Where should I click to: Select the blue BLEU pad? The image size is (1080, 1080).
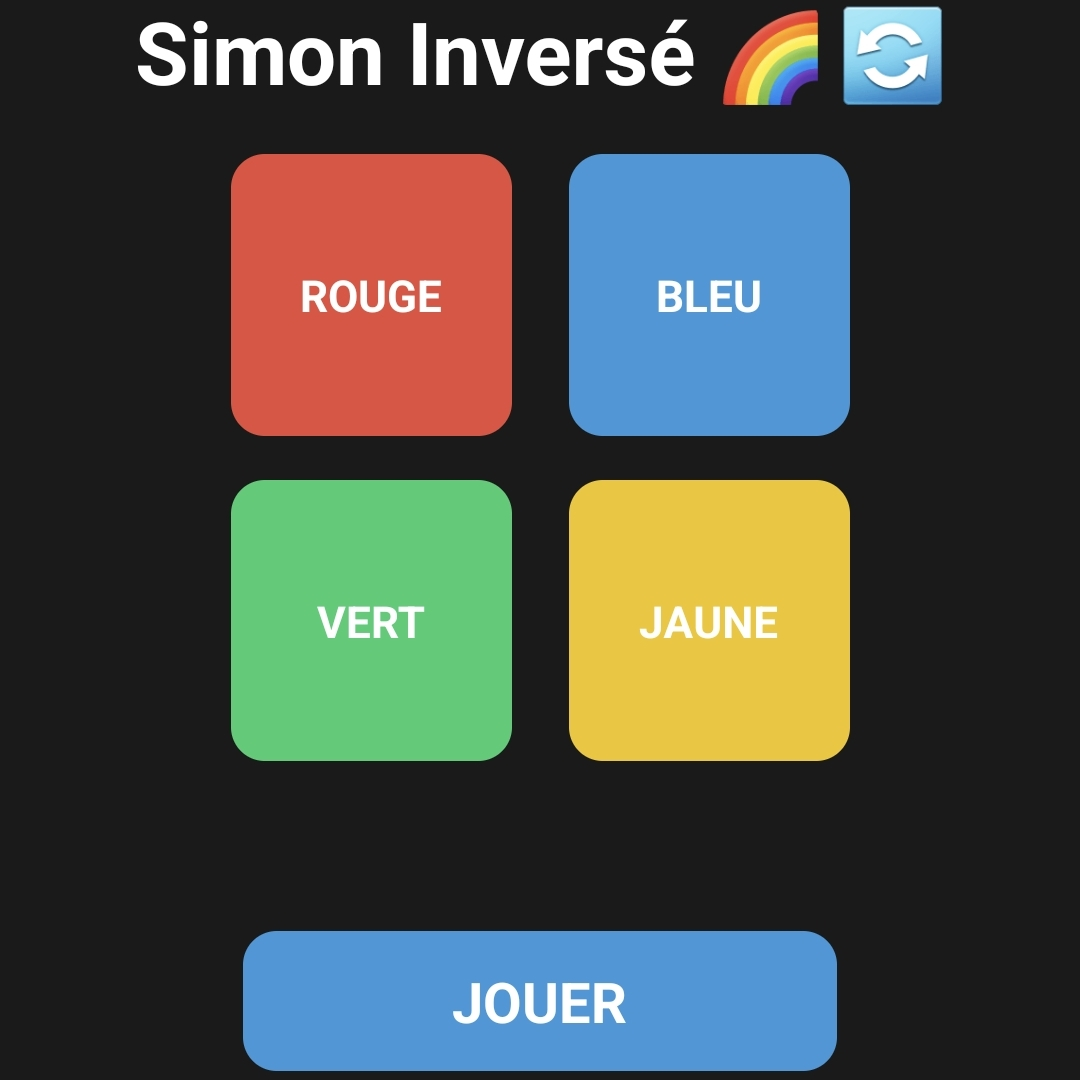click(x=709, y=295)
